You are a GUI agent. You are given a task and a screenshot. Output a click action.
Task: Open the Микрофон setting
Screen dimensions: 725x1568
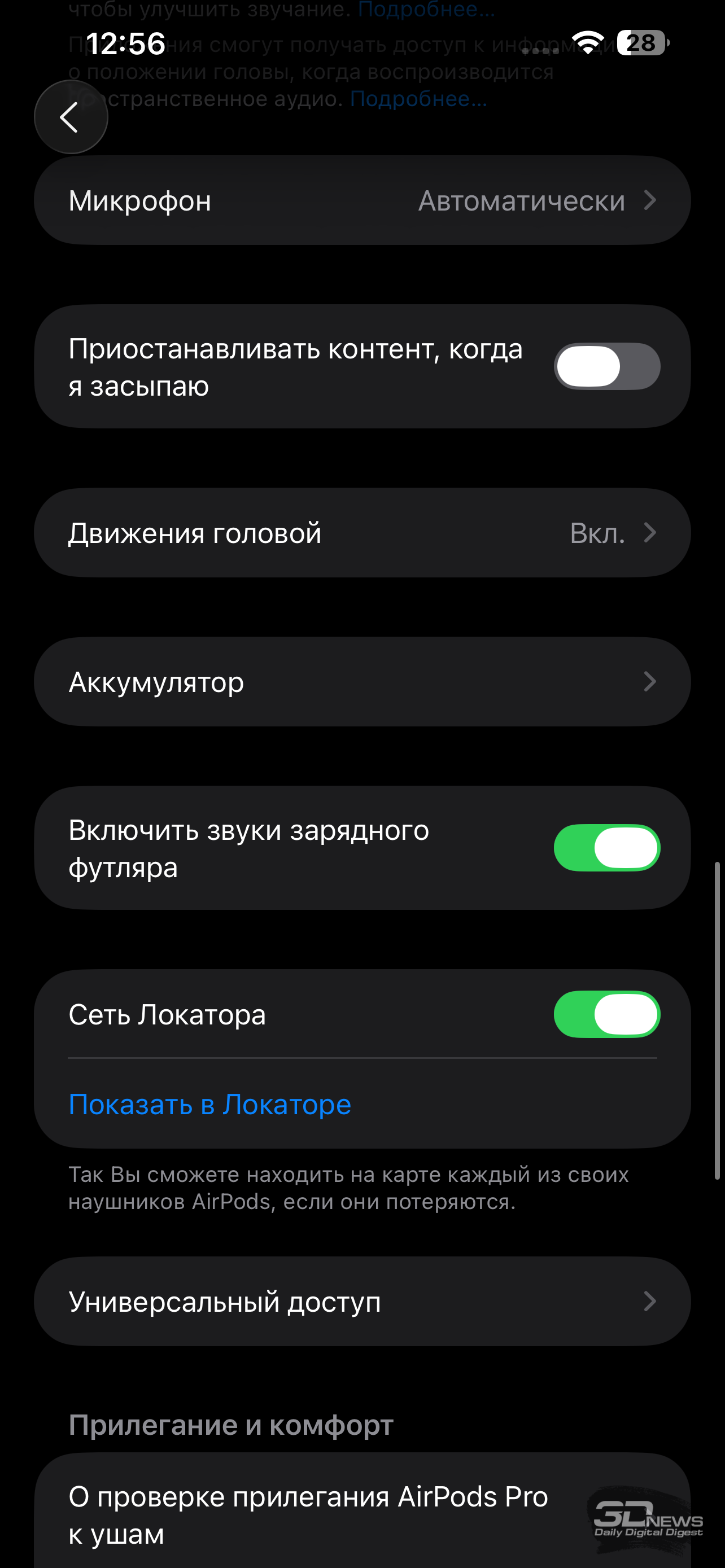point(361,201)
